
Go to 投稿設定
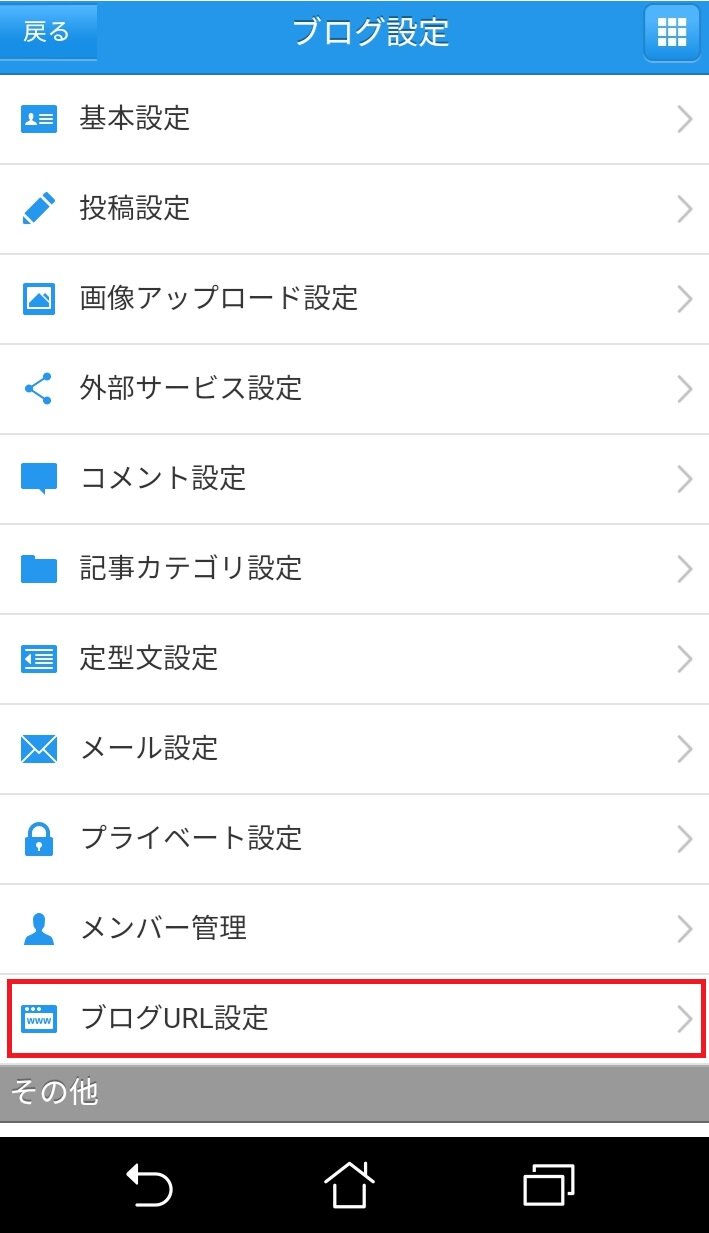tap(354, 209)
